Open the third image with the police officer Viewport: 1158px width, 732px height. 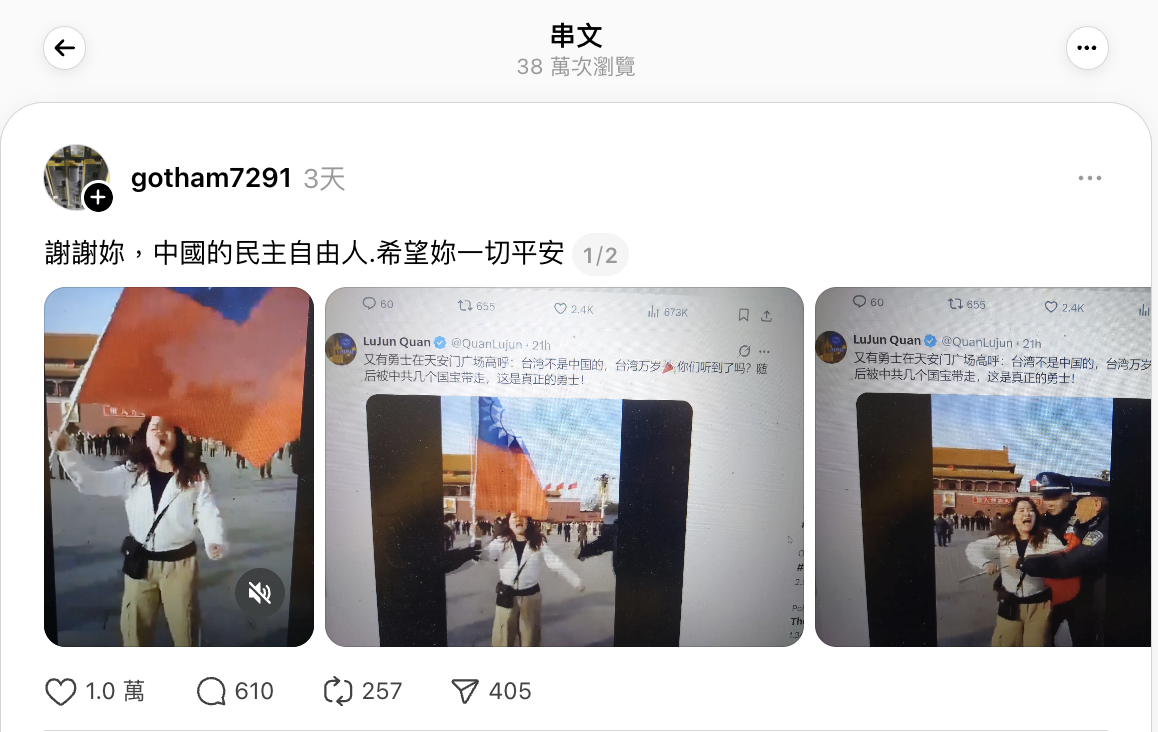(985, 466)
